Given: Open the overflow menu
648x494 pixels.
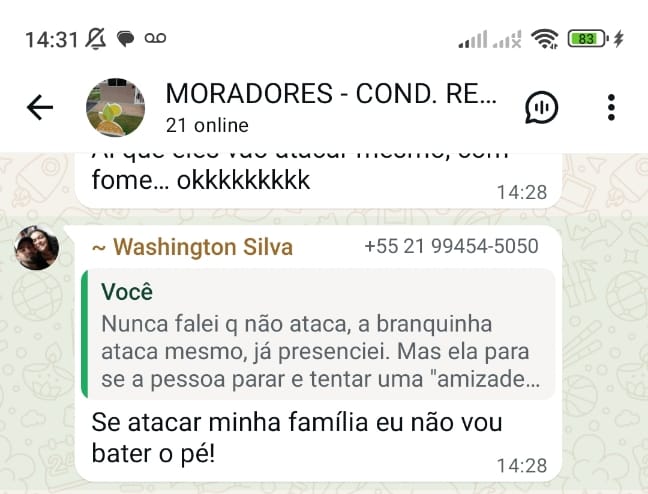Looking at the screenshot, I should point(611,107).
